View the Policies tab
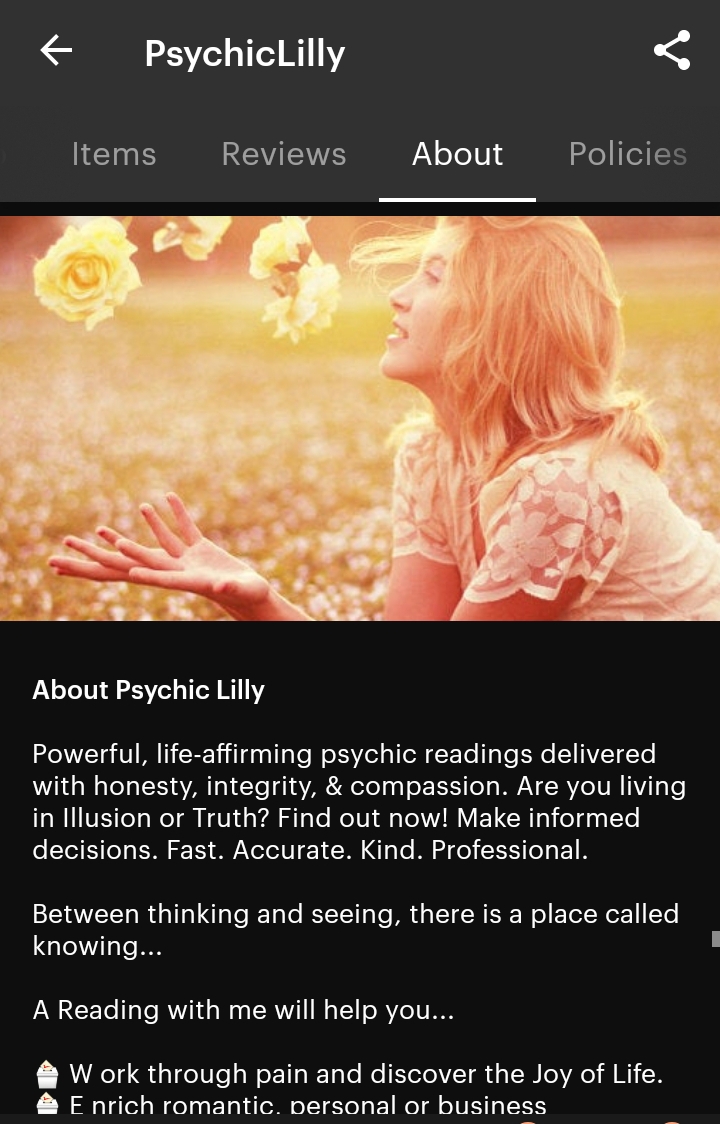This screenshot has width=720, height=1124. click(628, 154)
